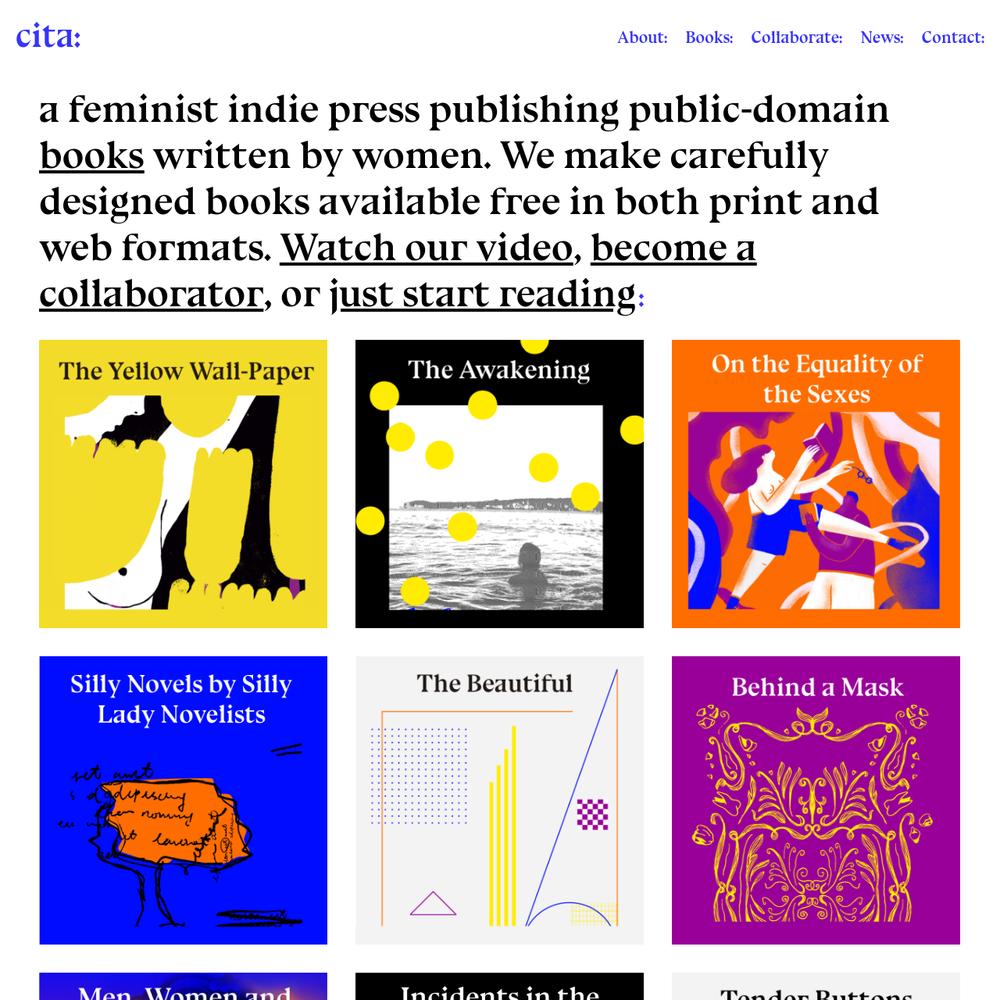The height and width of the screenshot is (1000, 1000).
Task: Open the Behind a Mask book
Action: click(815, 800)
